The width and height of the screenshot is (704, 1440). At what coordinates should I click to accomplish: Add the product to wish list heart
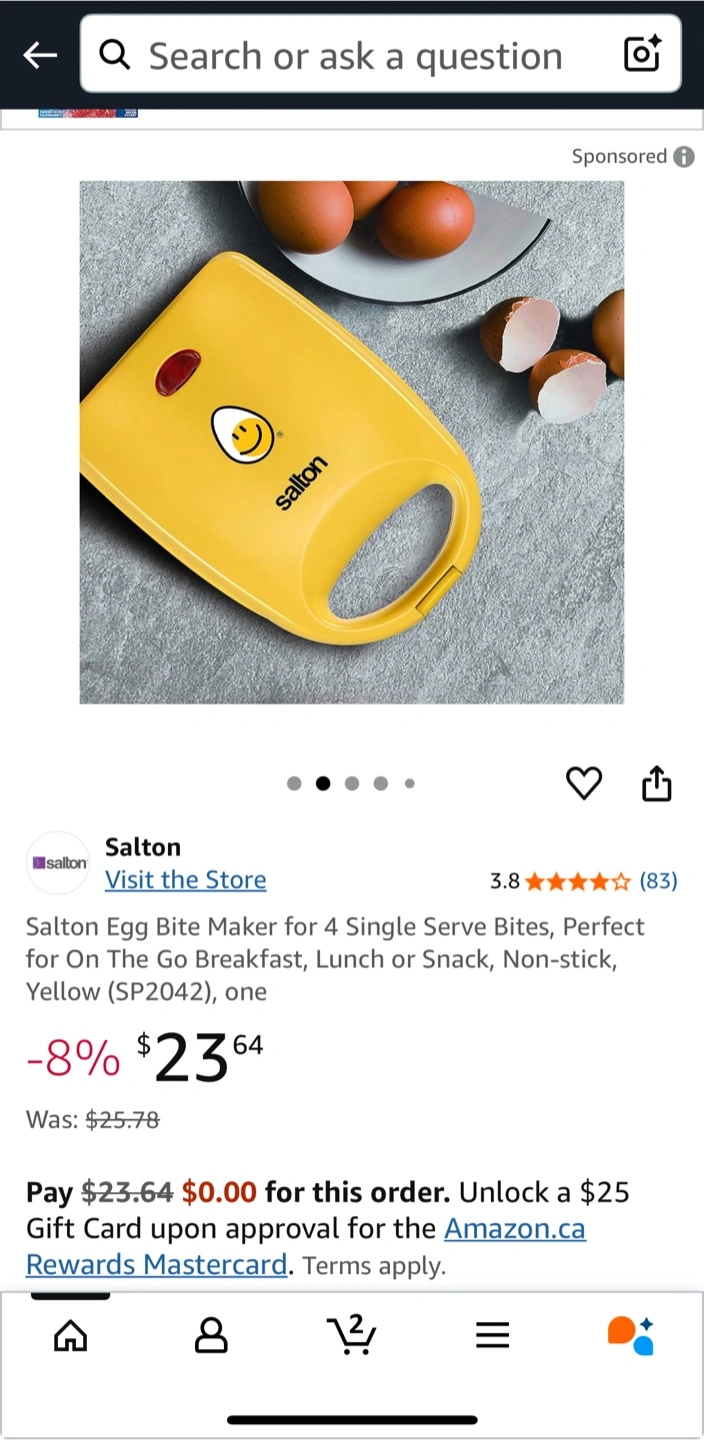[x=584, y=783]
